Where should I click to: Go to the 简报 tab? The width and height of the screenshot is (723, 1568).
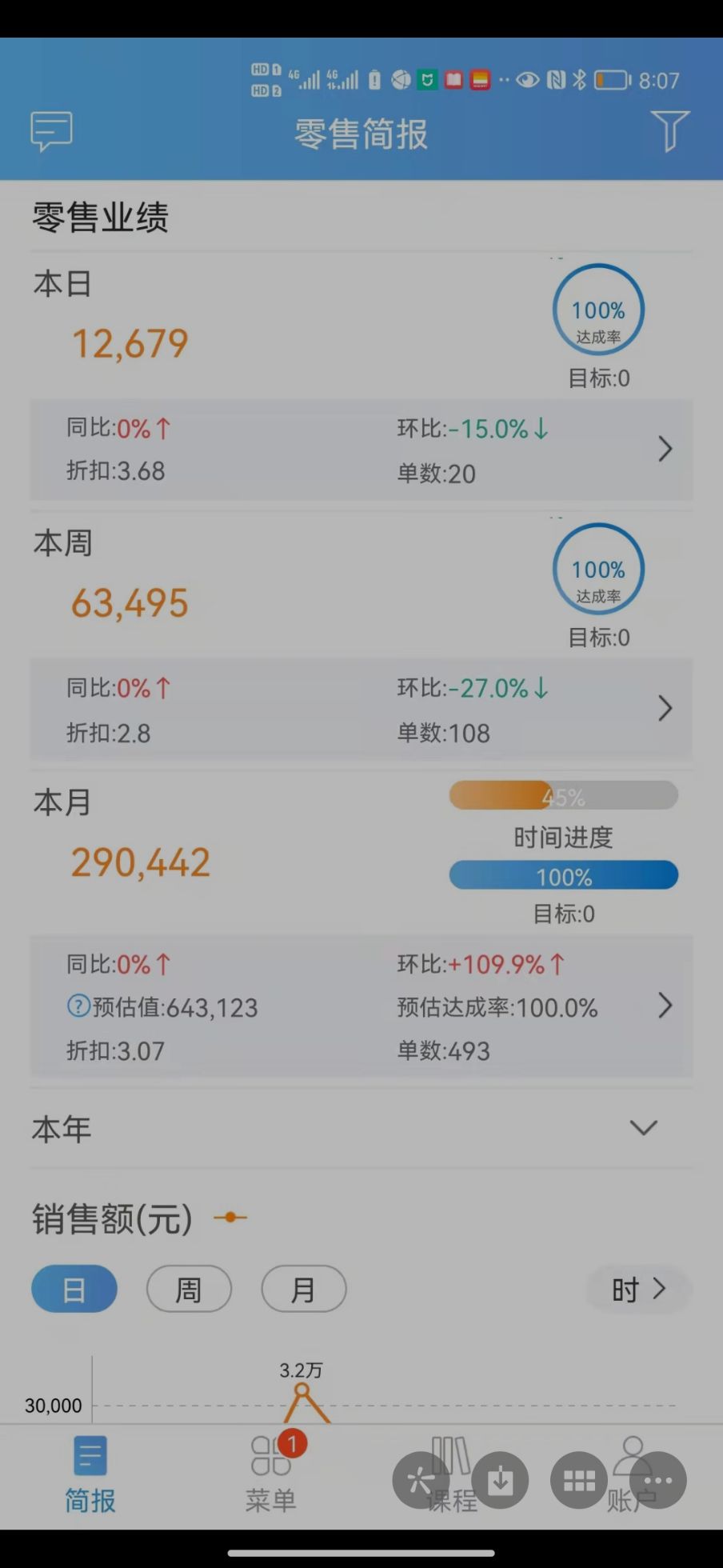pyautogui.click(x=90, y=1476)
